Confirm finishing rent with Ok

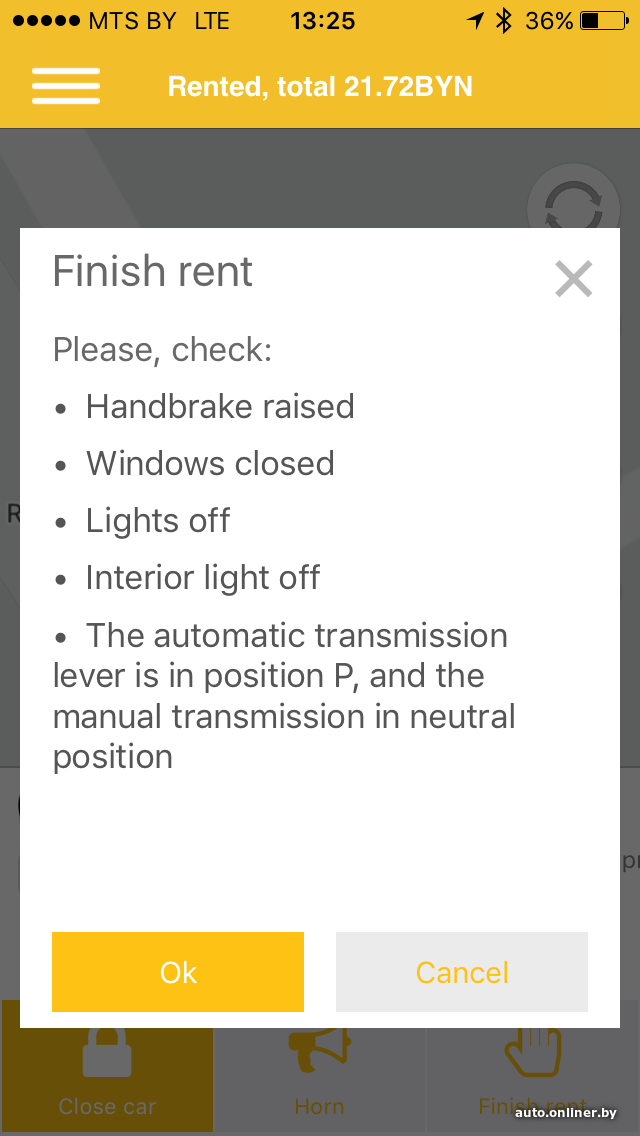click(178, 972)
